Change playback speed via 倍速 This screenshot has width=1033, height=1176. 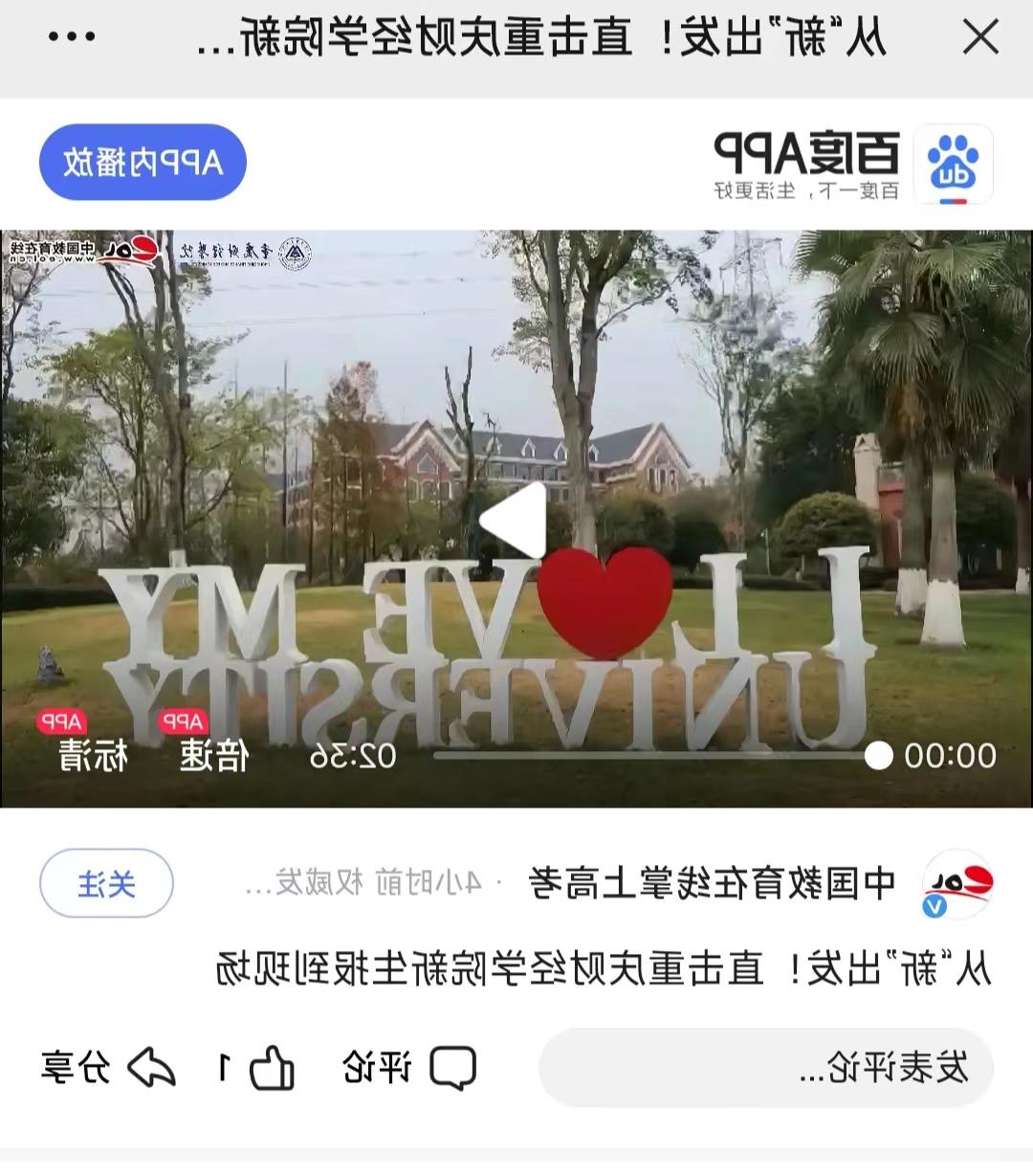pyautogui.click(x=214, y=755)
